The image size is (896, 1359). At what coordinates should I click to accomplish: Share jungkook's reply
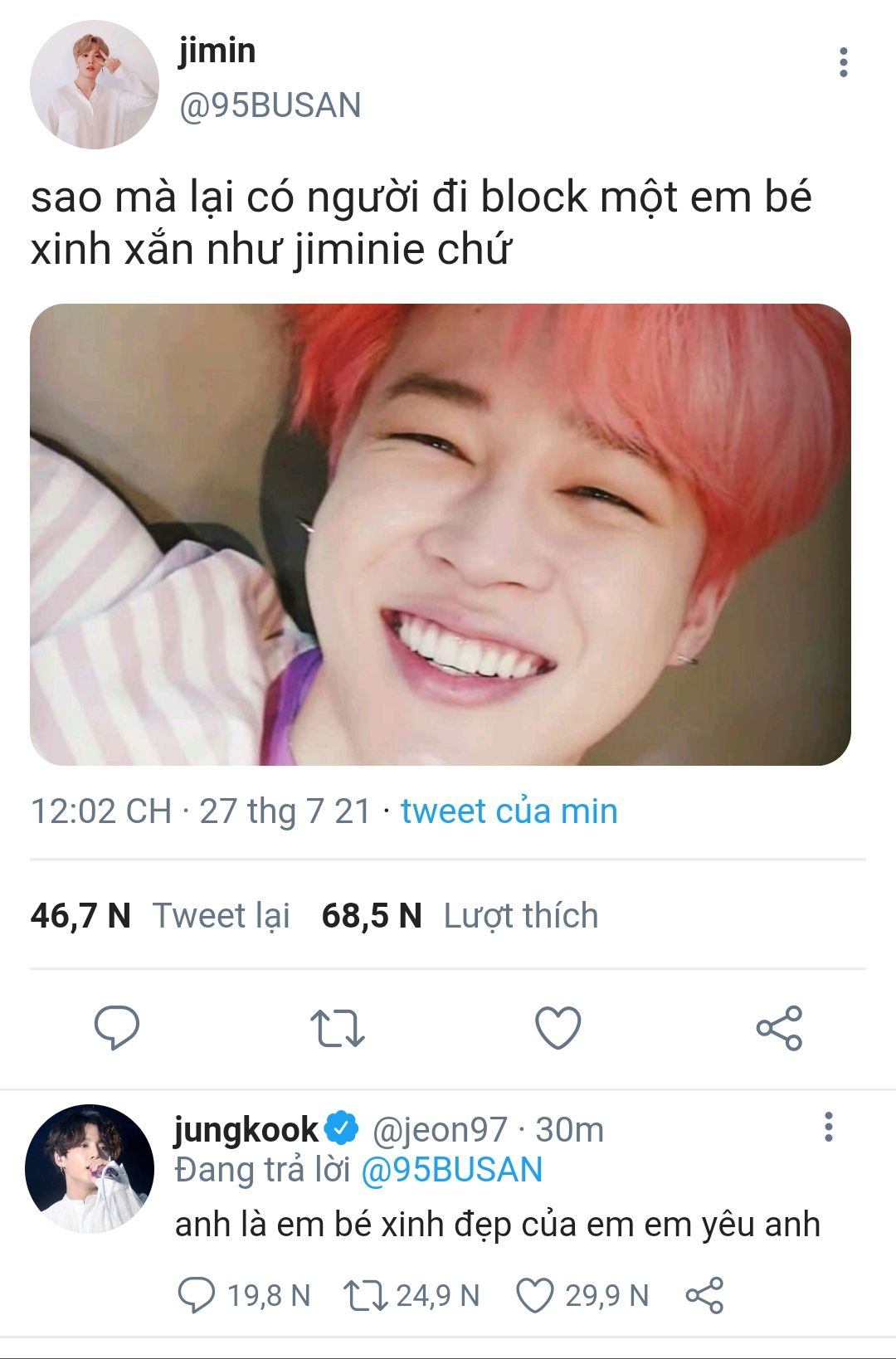tap(705, 1295)
